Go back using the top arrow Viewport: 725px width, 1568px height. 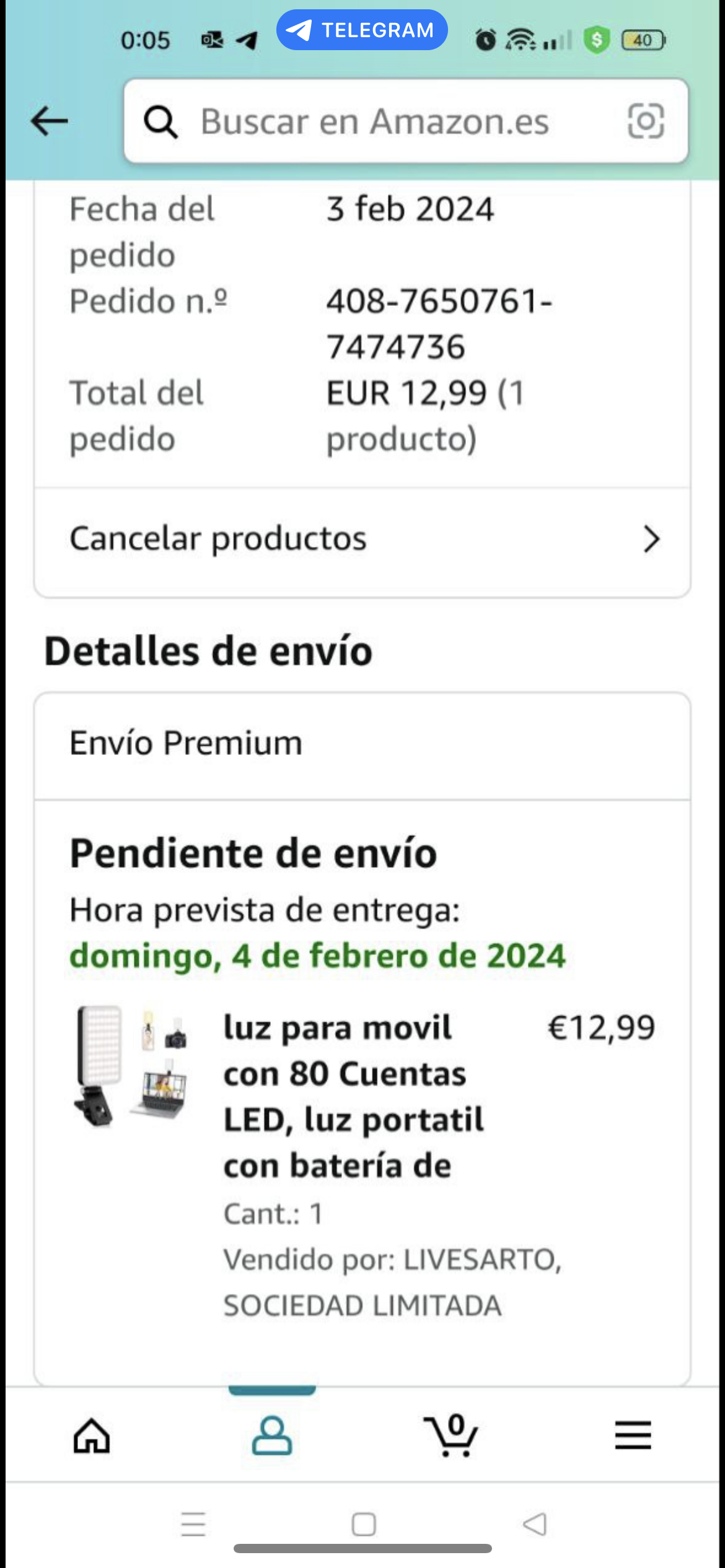pos(50,121)
